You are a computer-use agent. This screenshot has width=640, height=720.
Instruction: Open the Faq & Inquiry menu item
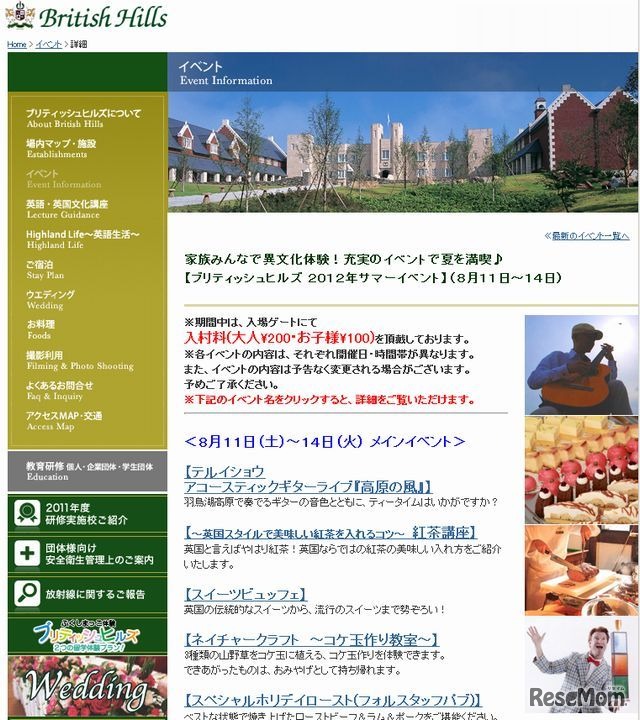[x=60, y=390]
